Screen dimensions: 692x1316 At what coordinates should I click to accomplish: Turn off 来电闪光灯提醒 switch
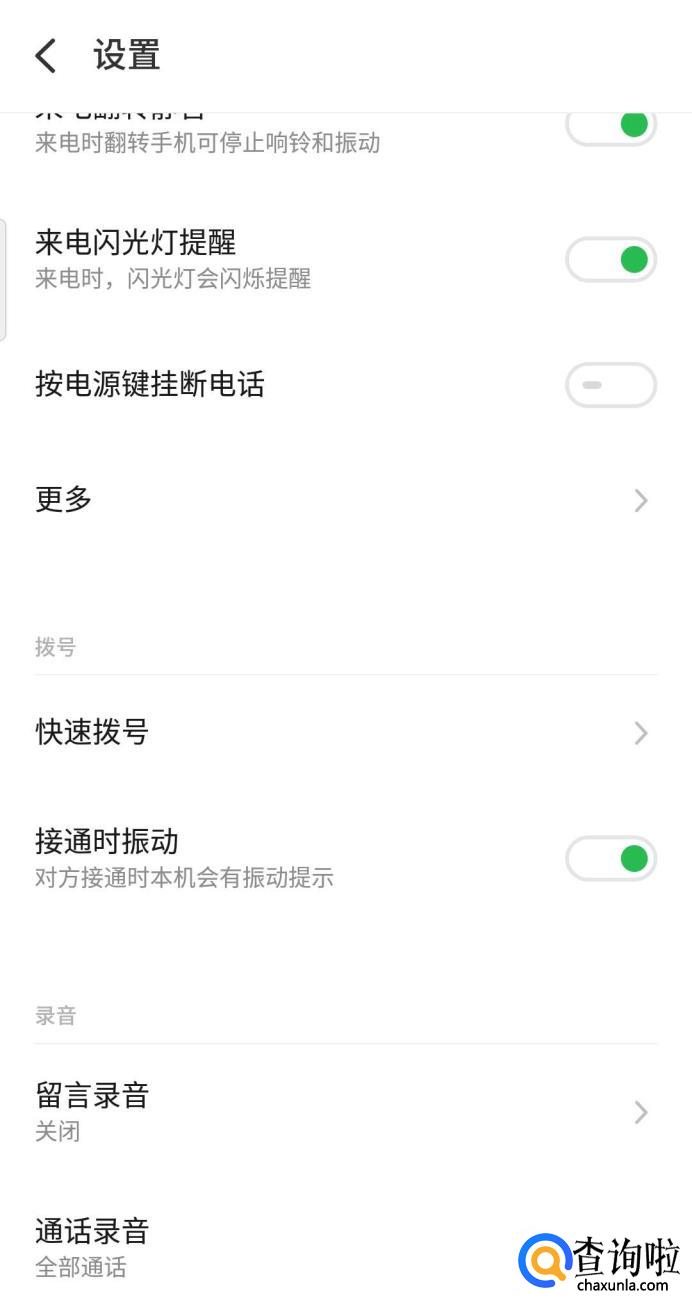(x=611, y=260)
